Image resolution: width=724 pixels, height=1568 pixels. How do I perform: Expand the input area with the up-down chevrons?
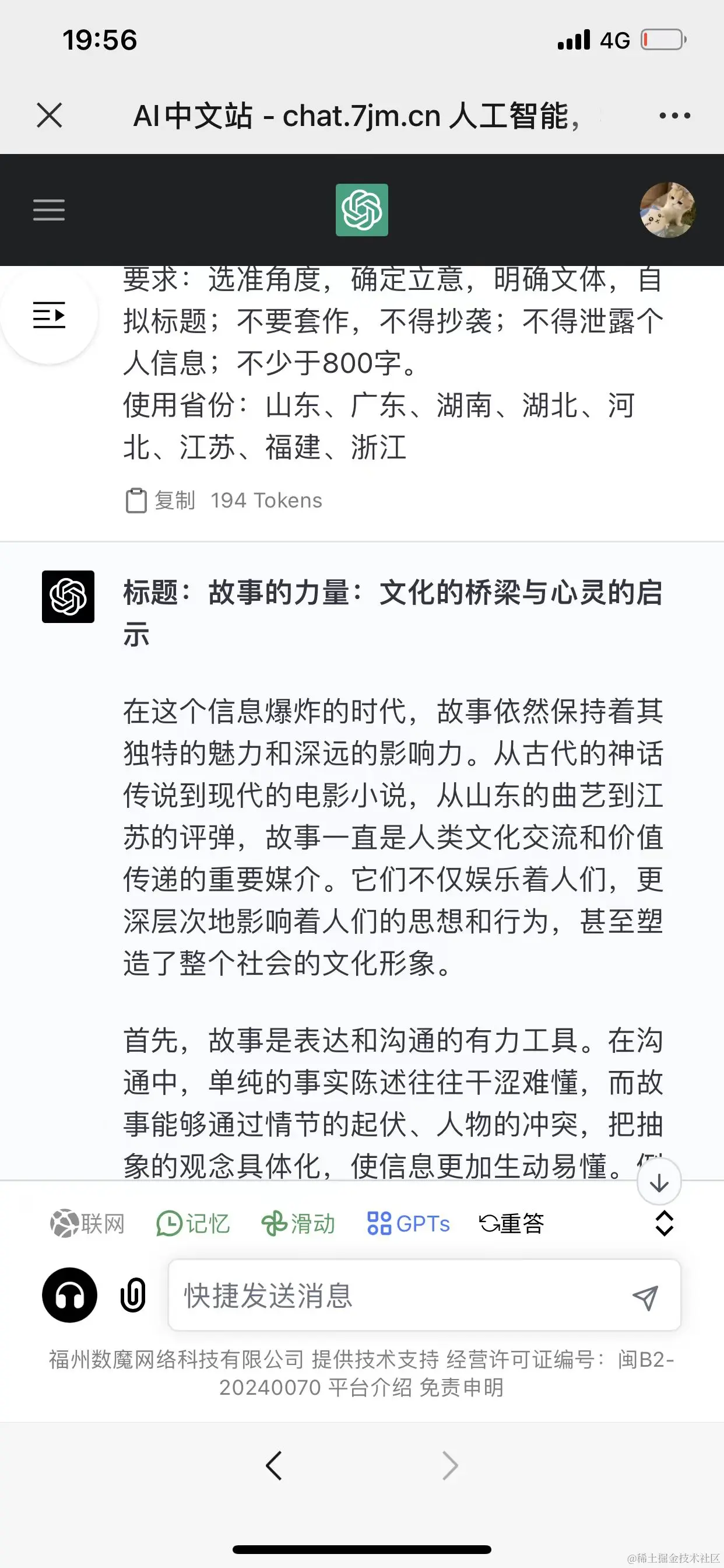pos(664,1223)
